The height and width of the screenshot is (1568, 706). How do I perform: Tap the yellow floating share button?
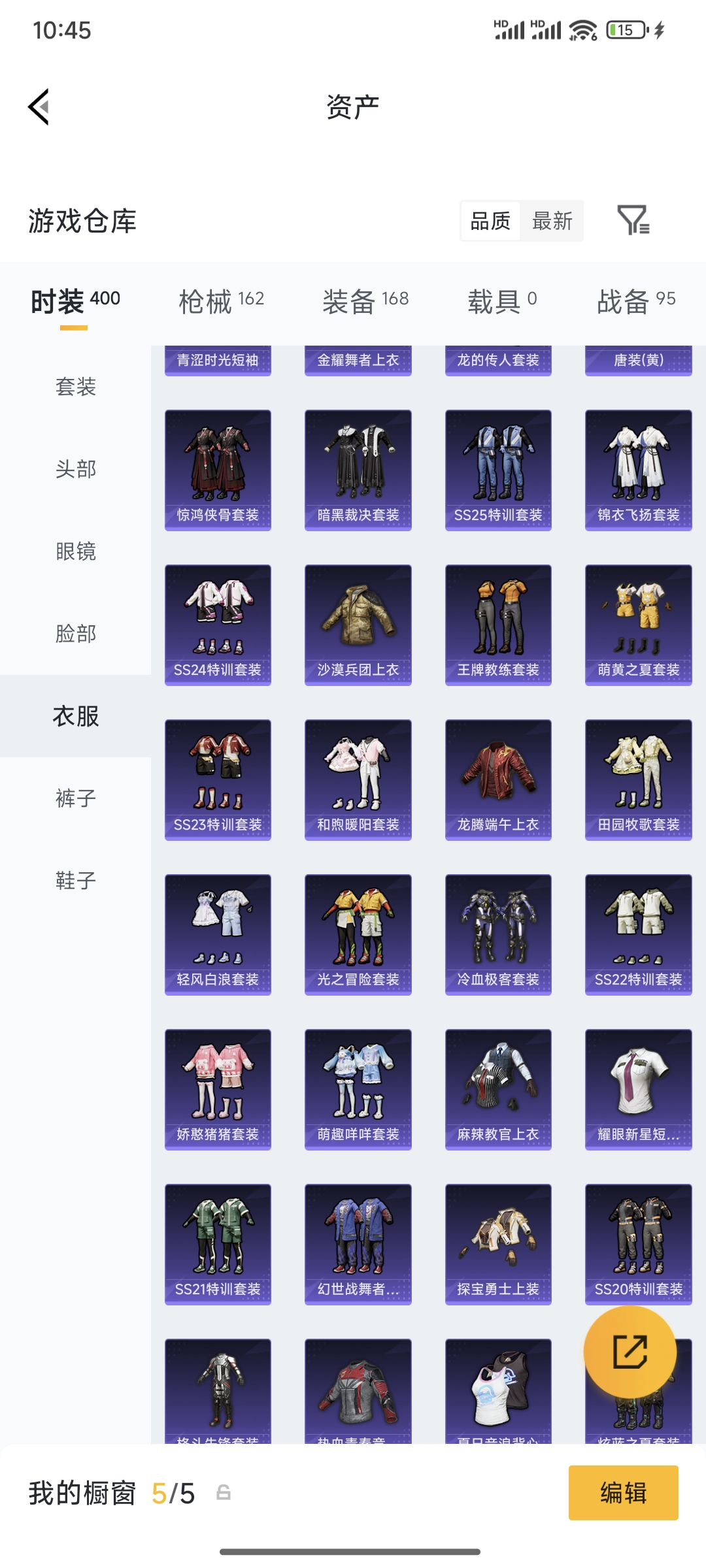pyautogui.click(x=630, y=1352)
